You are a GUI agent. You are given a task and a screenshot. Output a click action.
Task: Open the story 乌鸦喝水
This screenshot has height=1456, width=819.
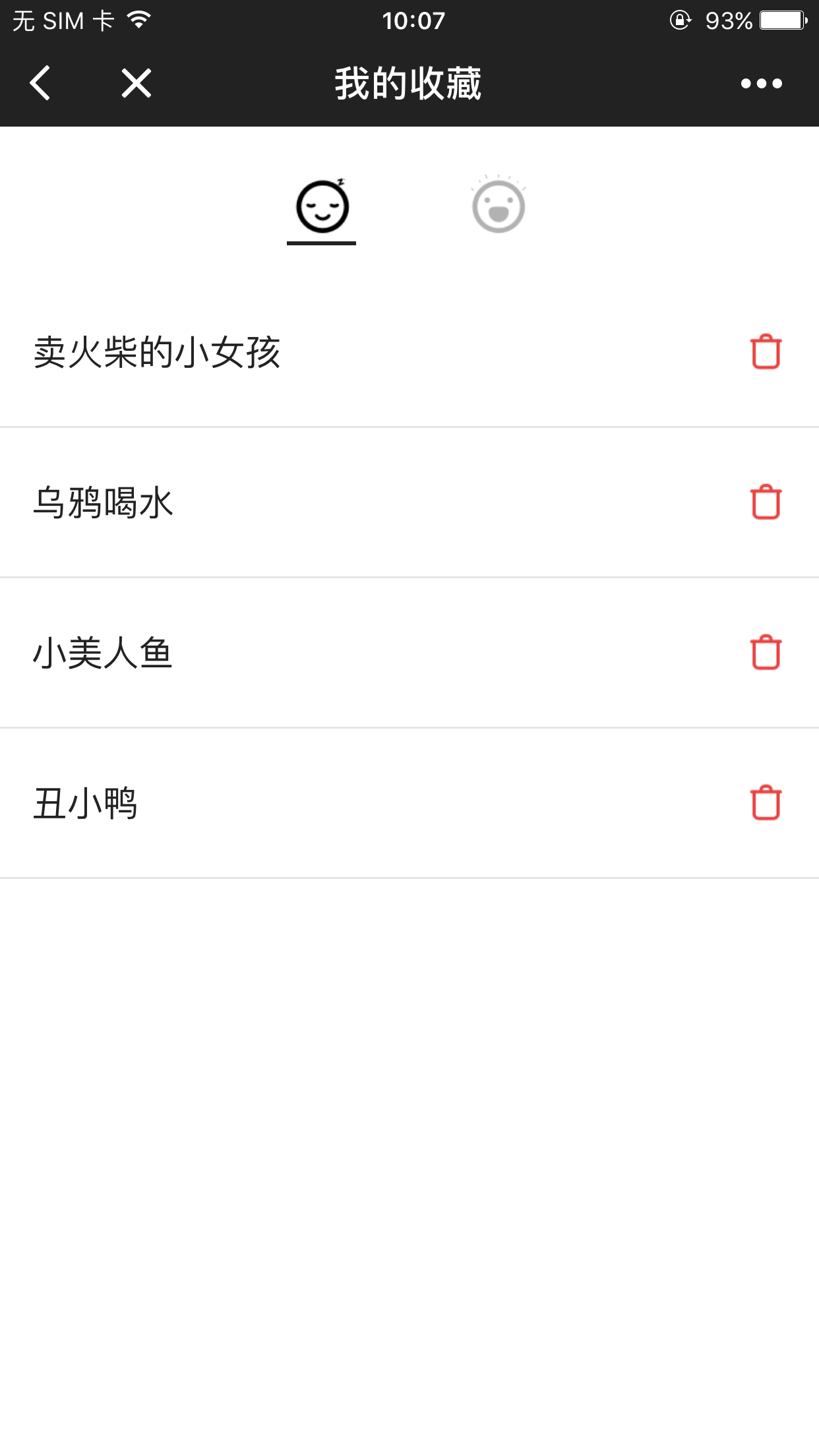click(x=104, y=502)
